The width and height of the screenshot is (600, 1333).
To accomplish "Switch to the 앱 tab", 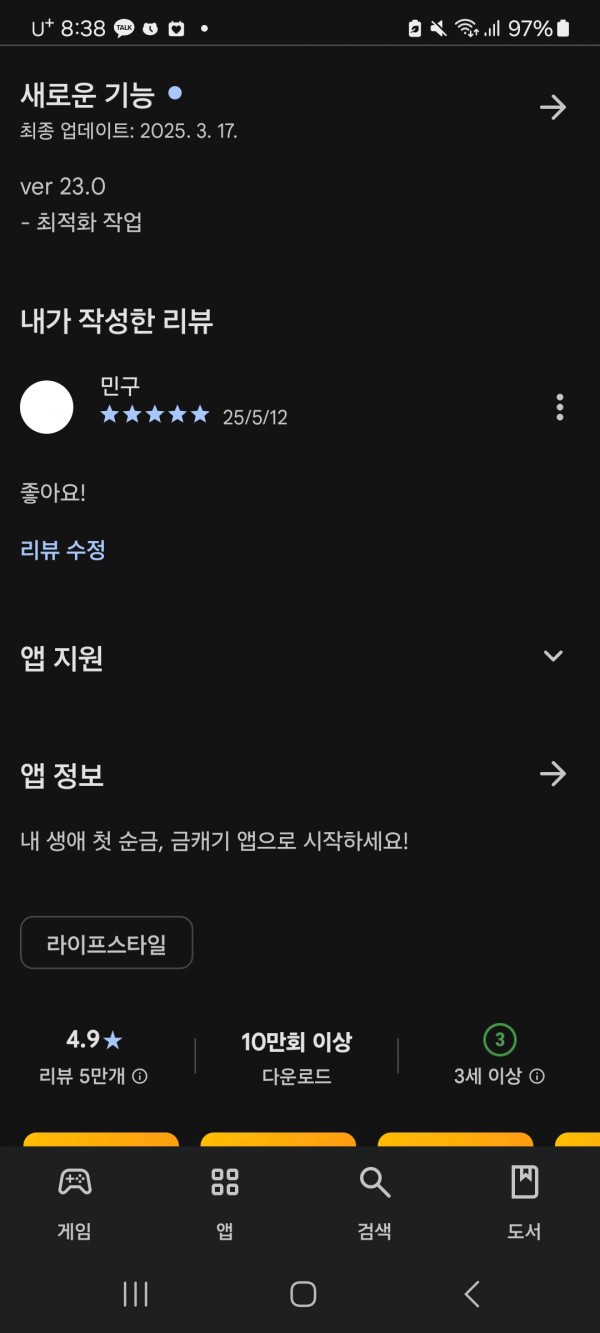I will tap(225, 1203).
